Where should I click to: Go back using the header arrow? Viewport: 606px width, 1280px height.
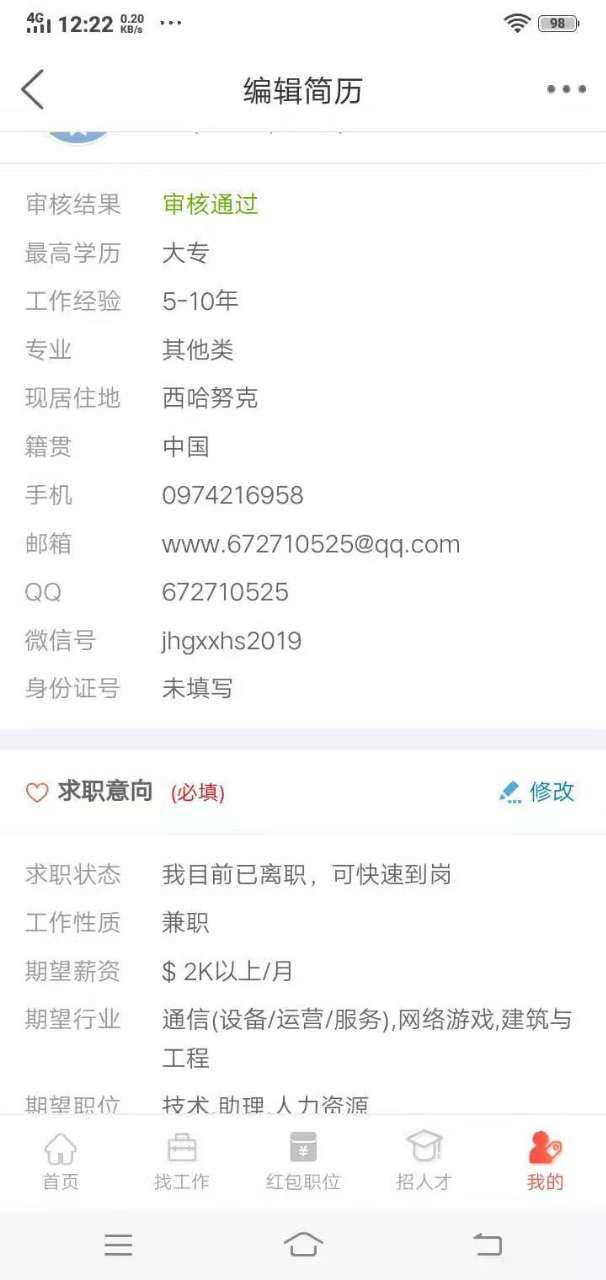point(33,90)
